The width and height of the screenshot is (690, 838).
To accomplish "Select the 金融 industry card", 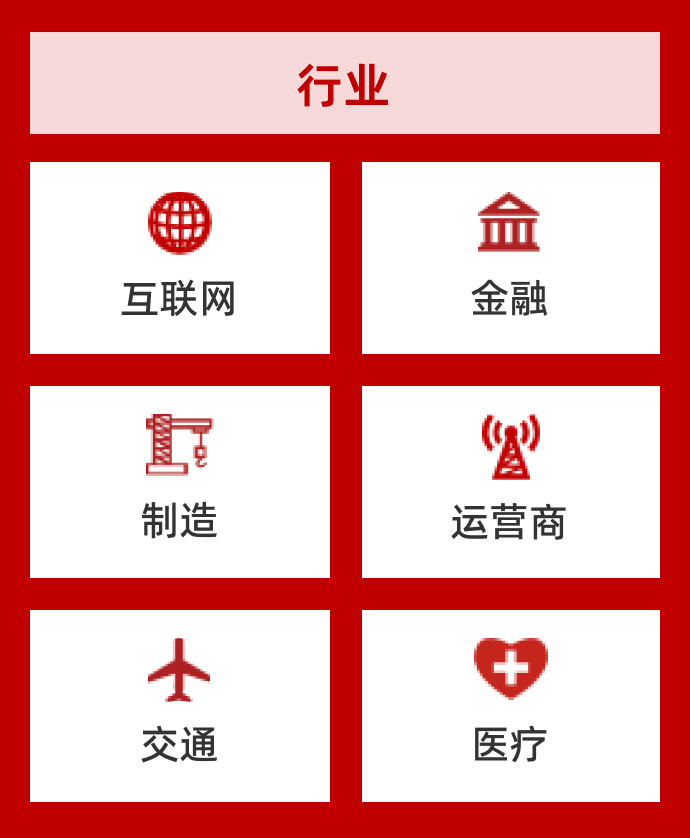I will 510,258.
